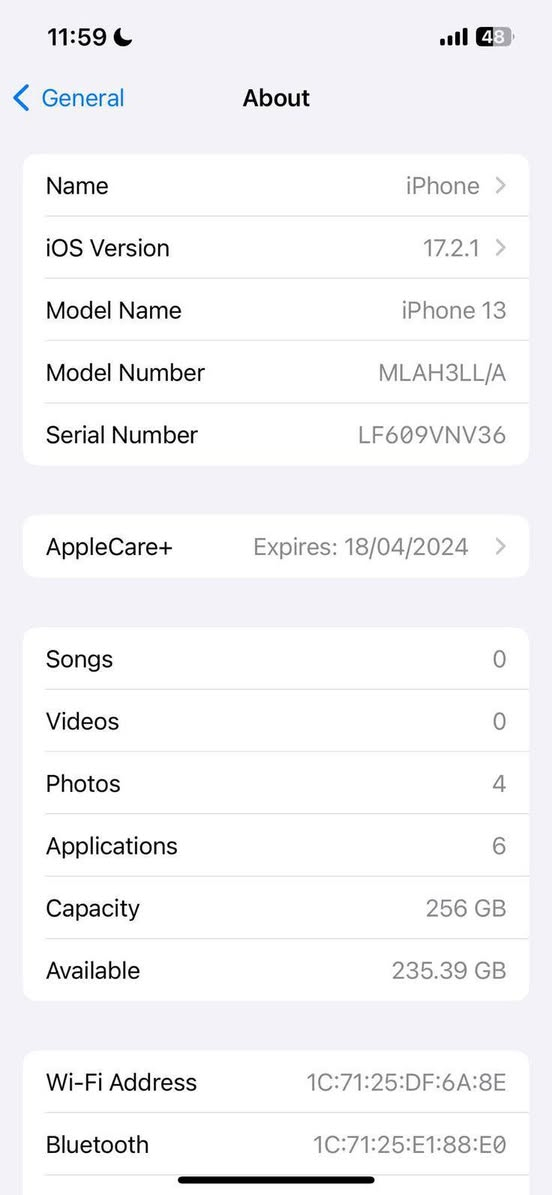Go back to General settings
This screenshot has height=1195, width=552.
(x=69, y=98)
